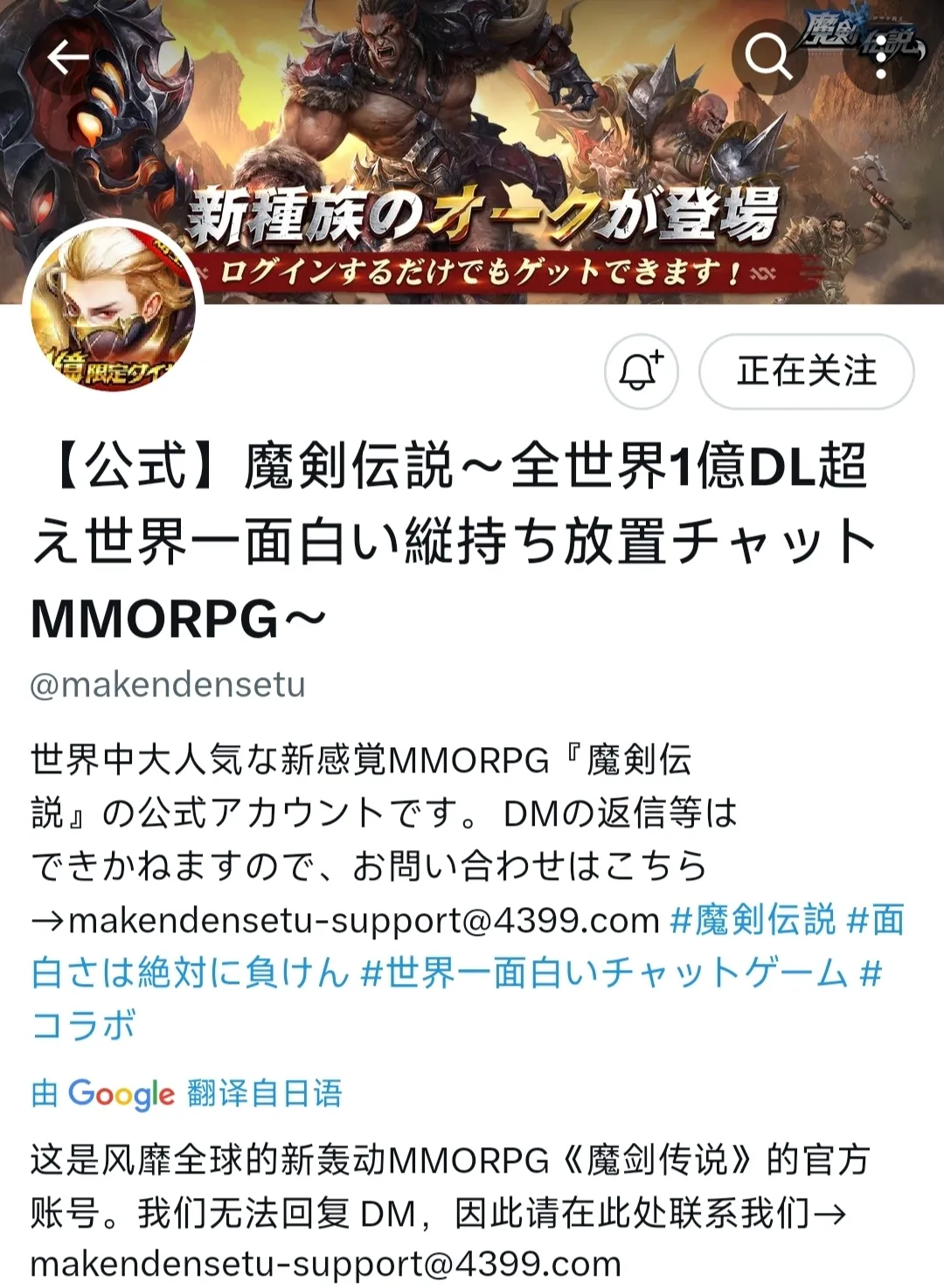The image size is (944, 1288).
Task: Search this profile with the magnifier icon
Action: [767, 58]
